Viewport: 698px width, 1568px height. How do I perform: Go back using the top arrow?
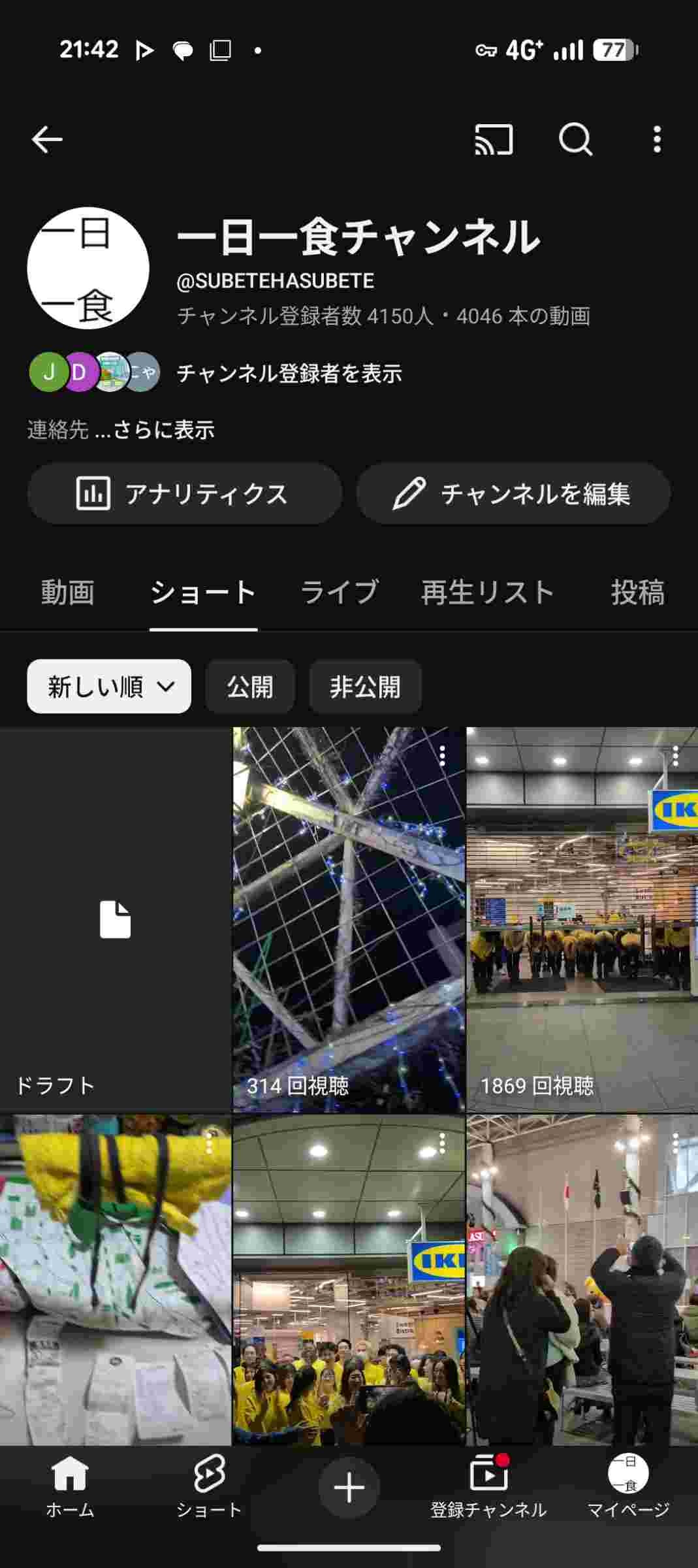pos(47,139)
